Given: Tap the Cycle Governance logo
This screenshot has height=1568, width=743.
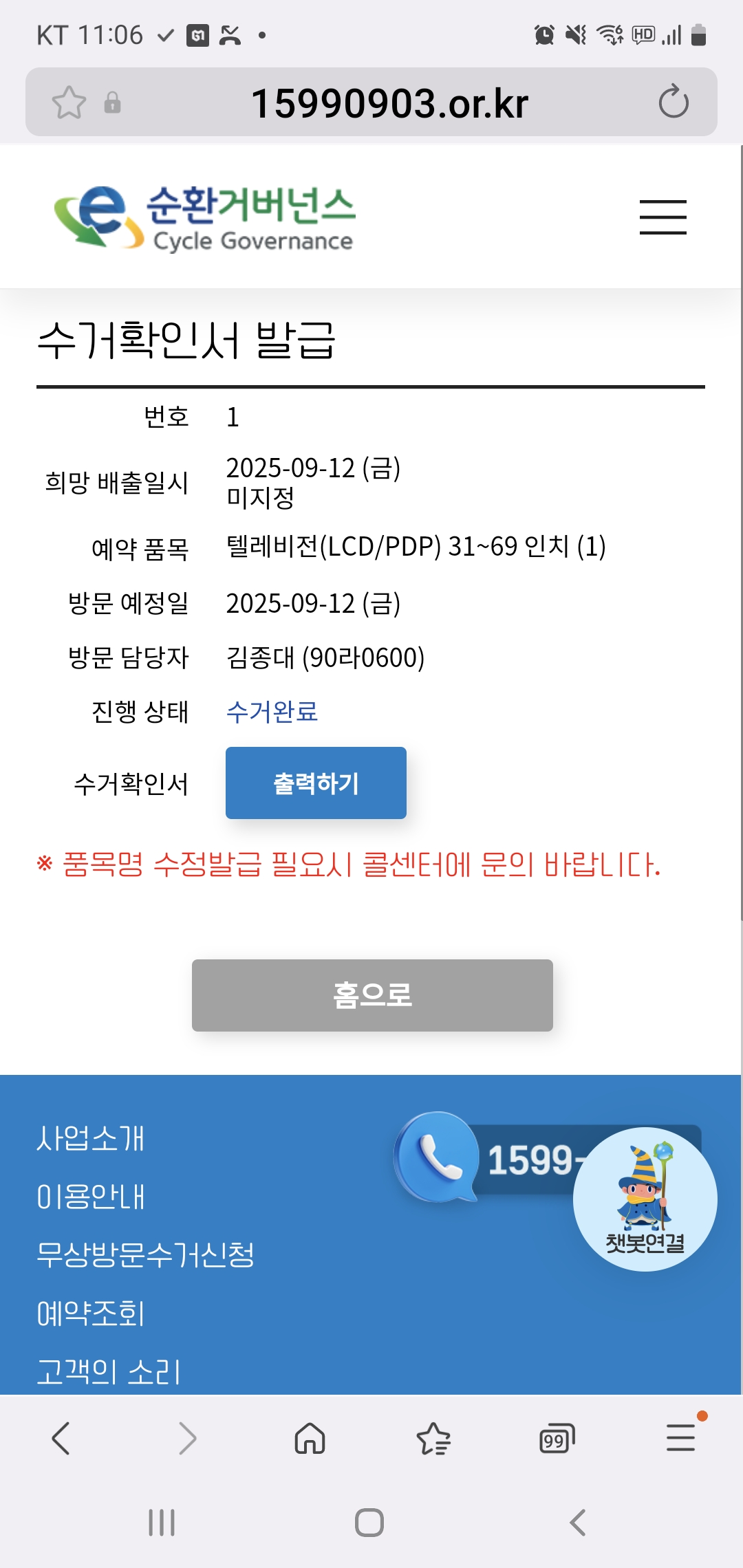Looking at the screenshot, I should click(x=205, y=217).
